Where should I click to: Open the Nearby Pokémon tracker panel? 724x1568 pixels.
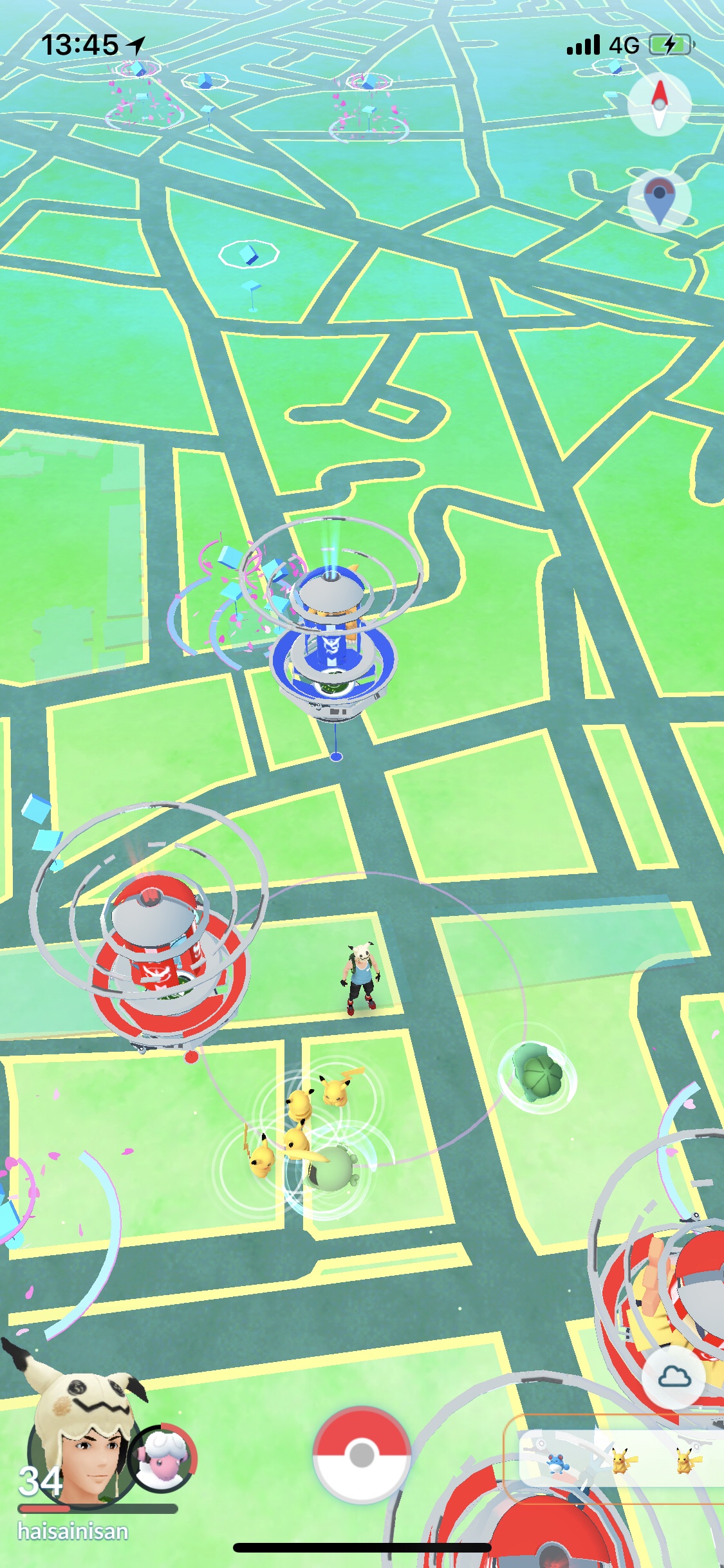tap(621, 1459)
